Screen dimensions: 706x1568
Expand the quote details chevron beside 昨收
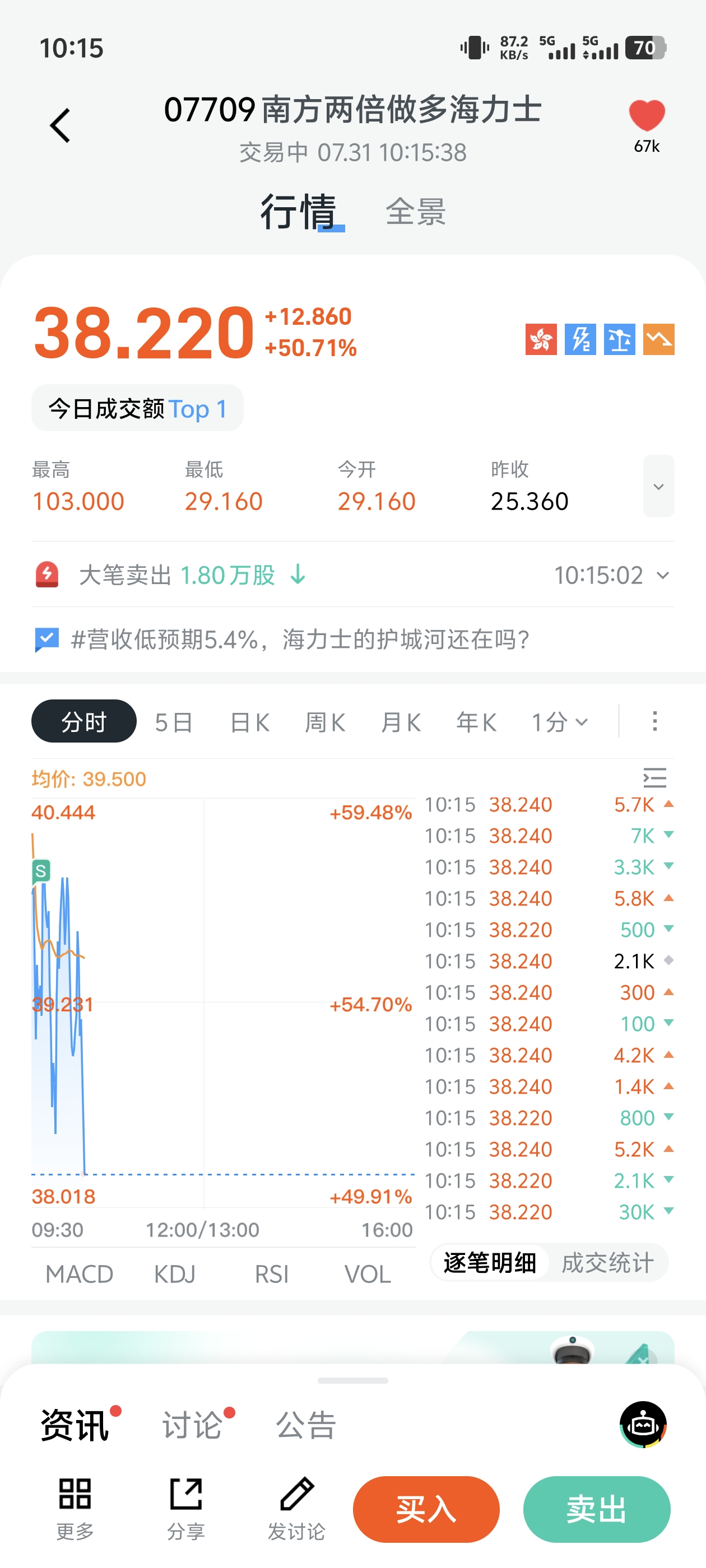click(658, 486)
